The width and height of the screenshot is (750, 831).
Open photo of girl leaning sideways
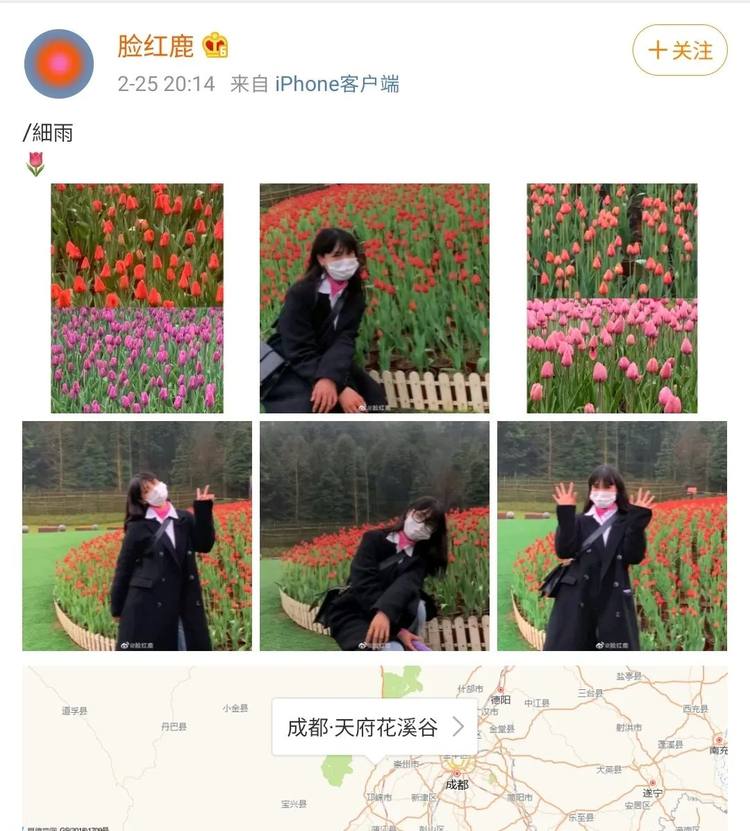(x=374, y=536)
